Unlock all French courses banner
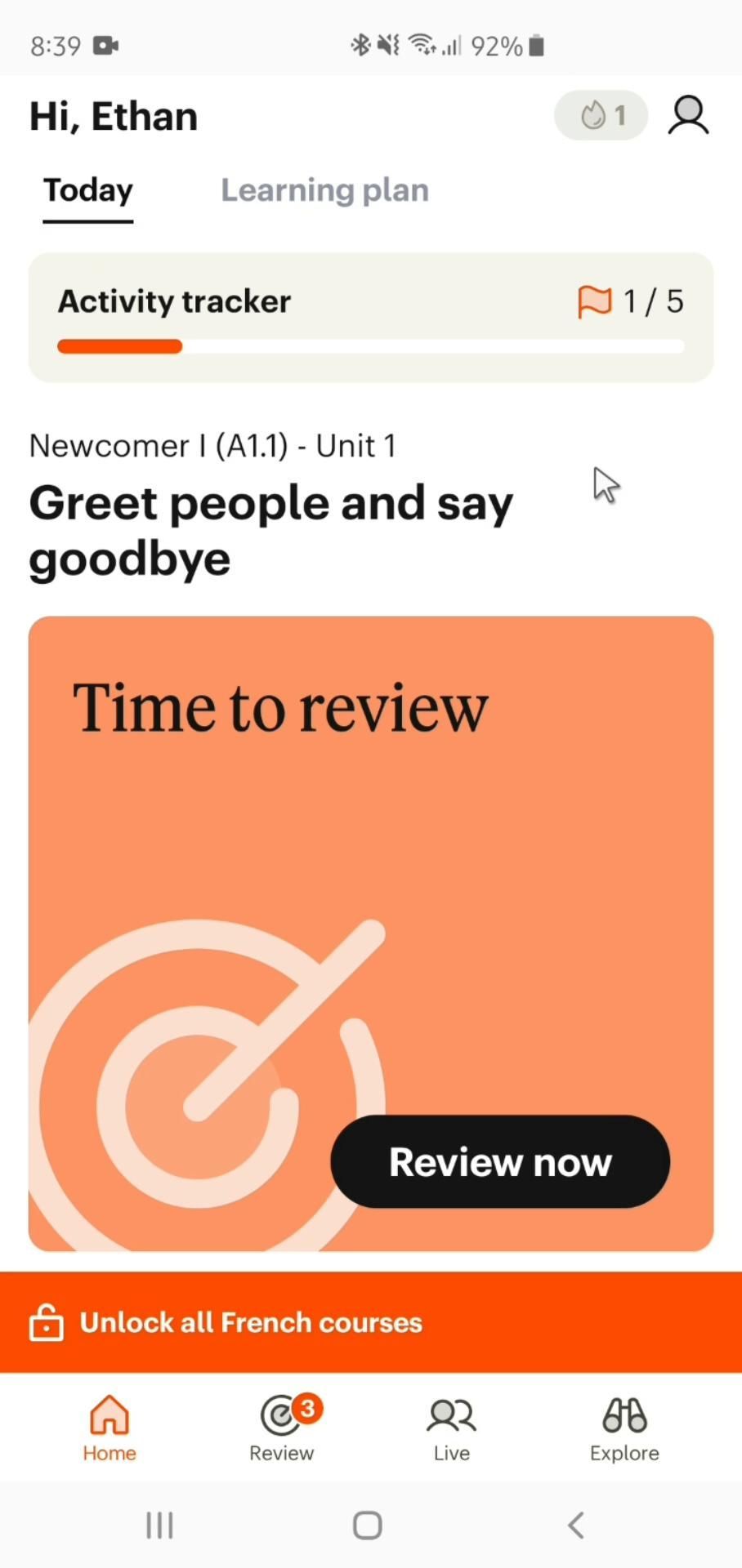Image resolution: width=742 pixels, height=1568 pixels. click(x=371, y=1322)
